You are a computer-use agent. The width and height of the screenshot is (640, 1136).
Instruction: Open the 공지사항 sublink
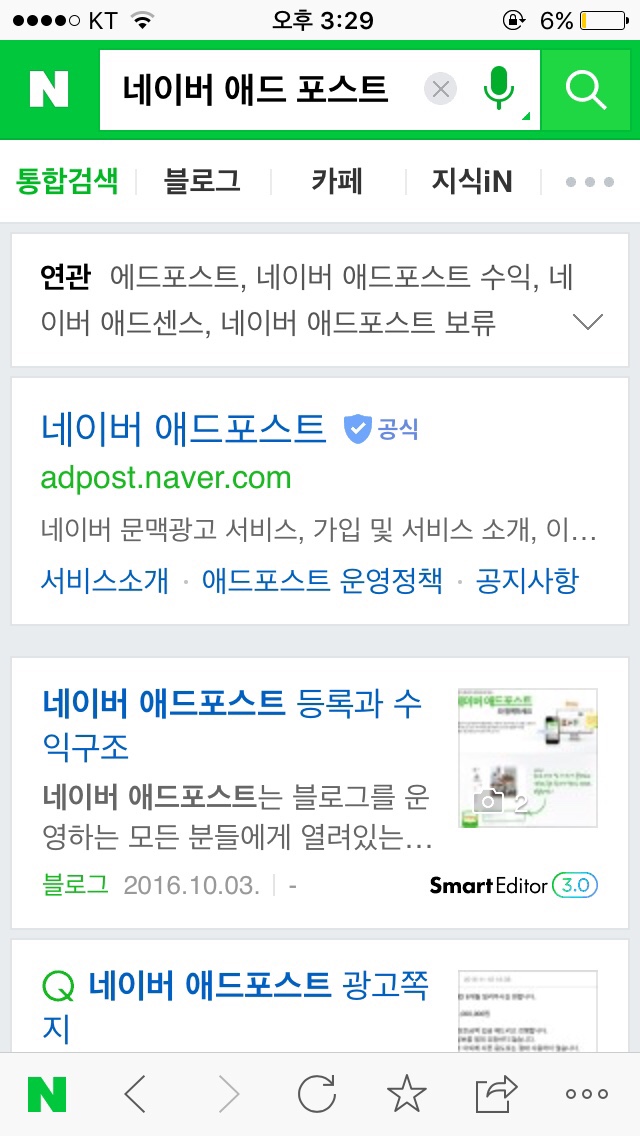coord(526,581)
